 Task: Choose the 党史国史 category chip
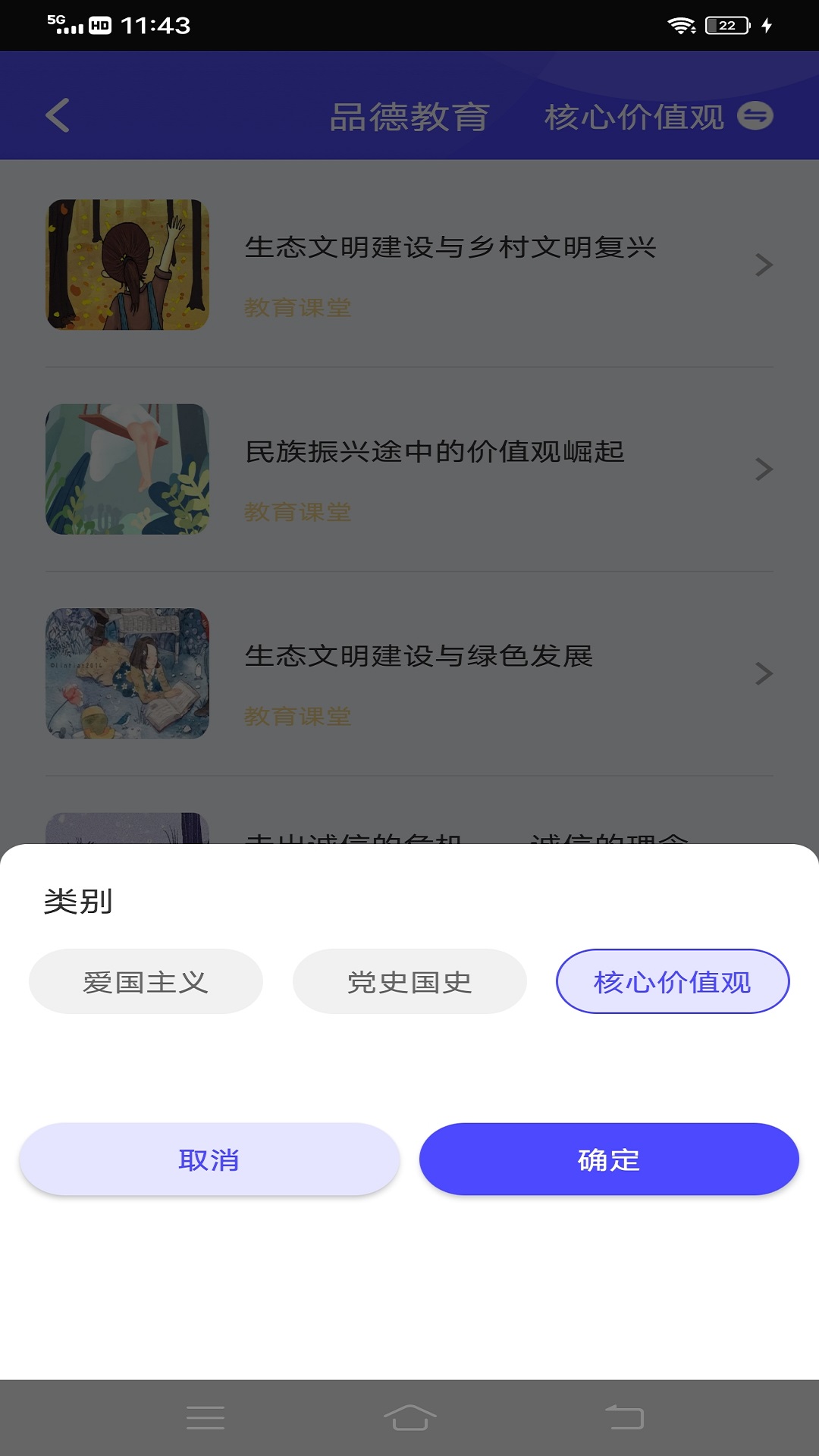(x=409, y=981)
